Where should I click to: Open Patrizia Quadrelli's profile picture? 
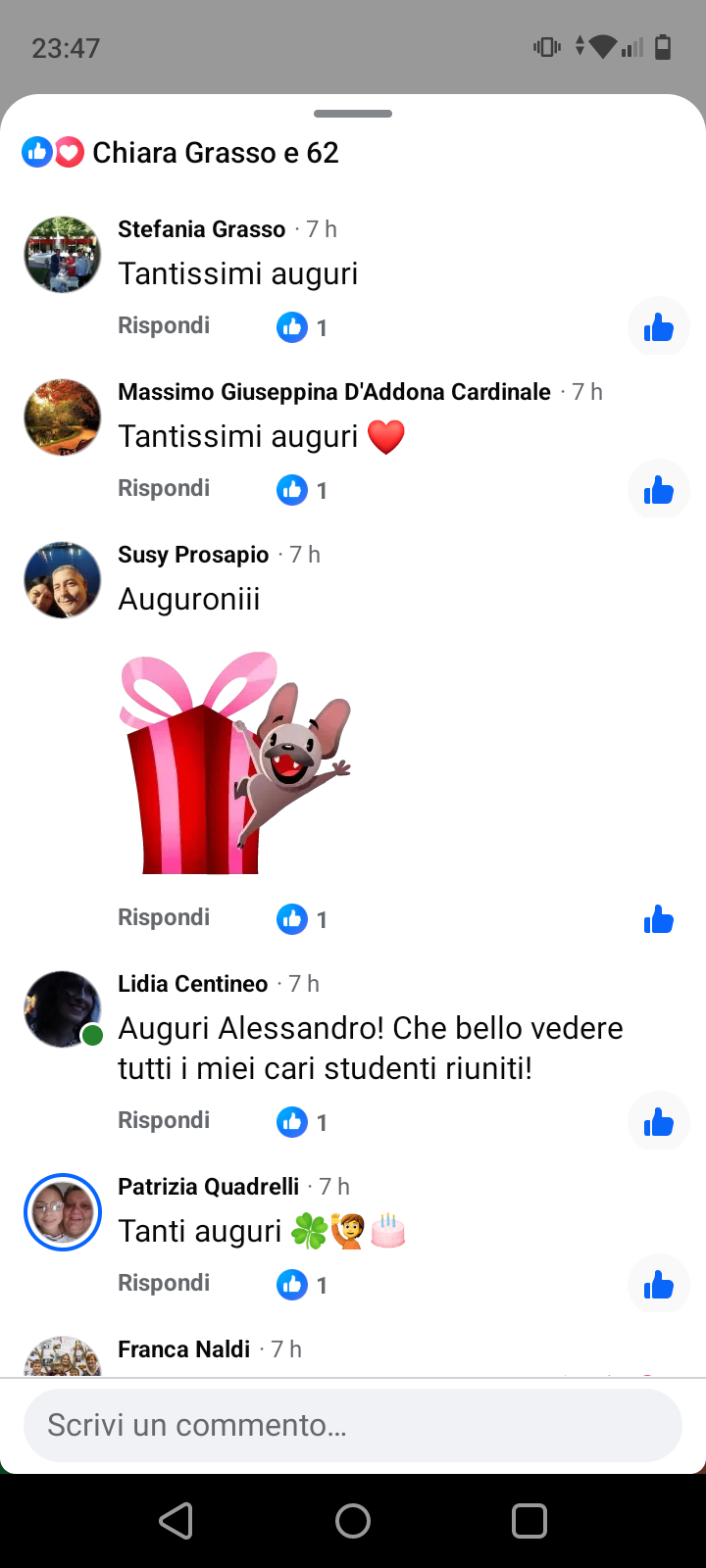pos(63,1212)
